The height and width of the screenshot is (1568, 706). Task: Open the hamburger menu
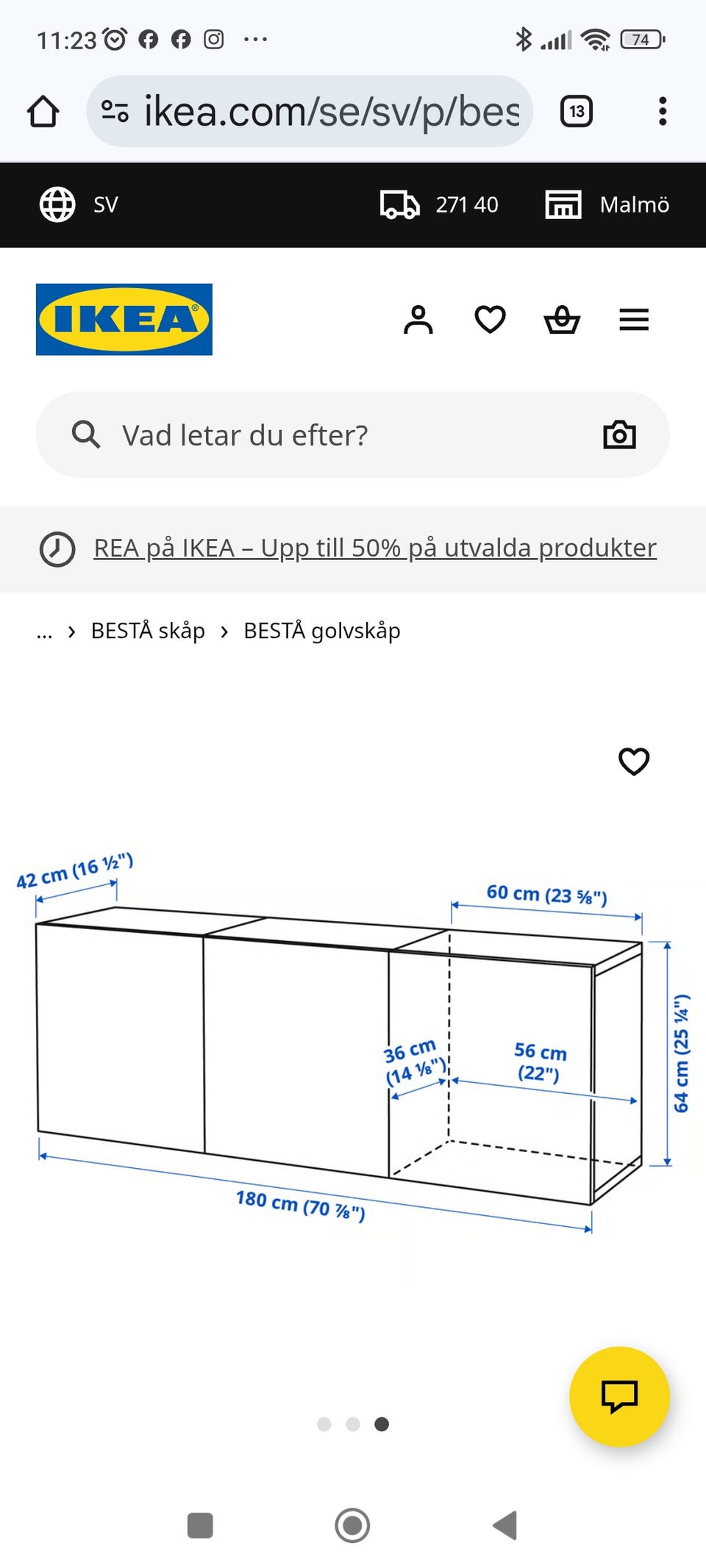[633, 319]
